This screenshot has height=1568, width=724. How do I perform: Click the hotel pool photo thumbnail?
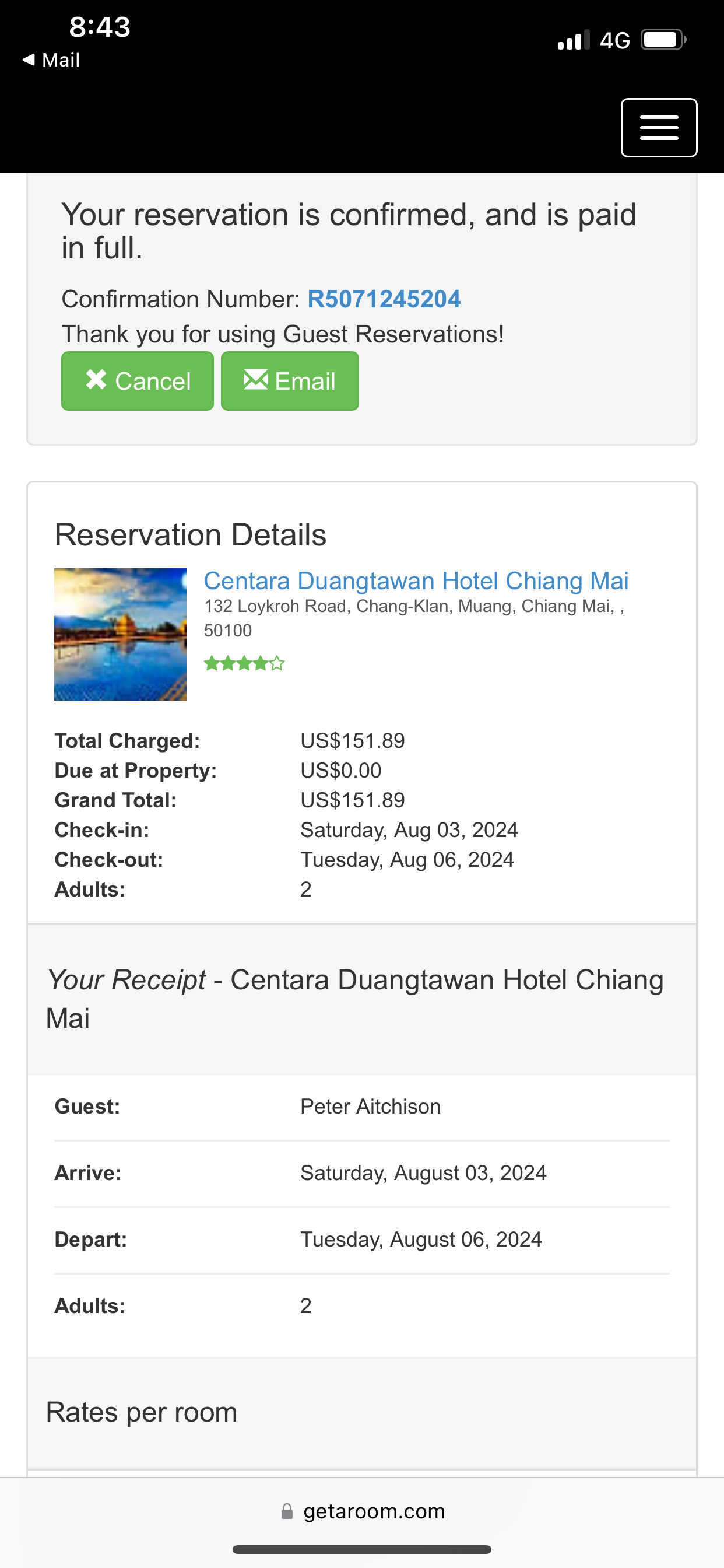click(120, 634)
